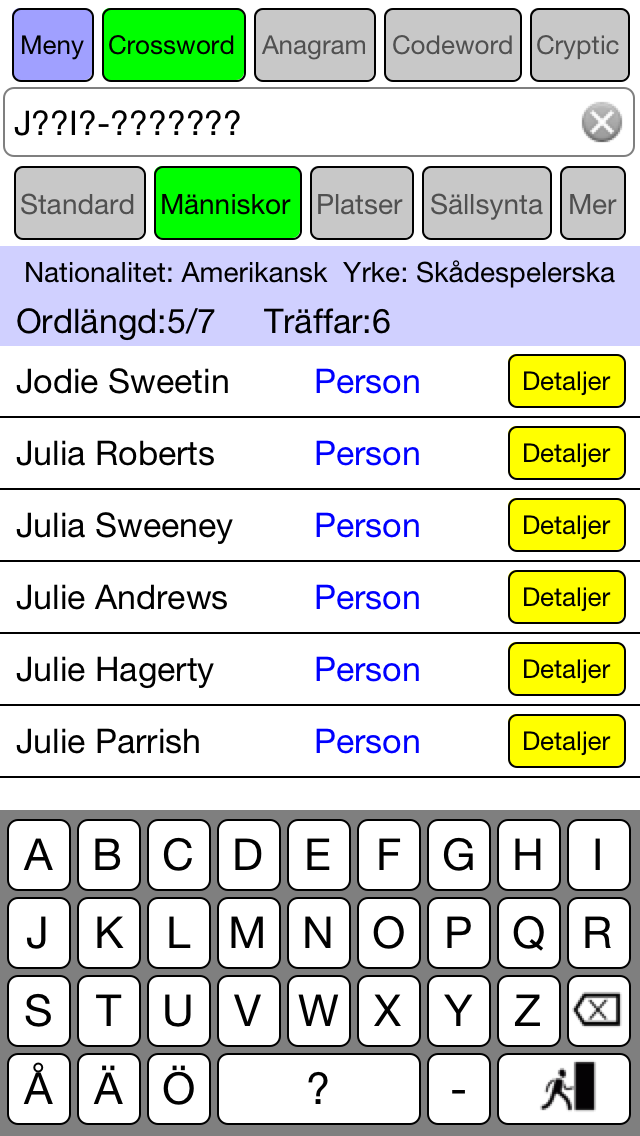The width and height of the screenshot is (640, 1136).
Task: Switch to Codeword mode
Action: pos(452,45)
